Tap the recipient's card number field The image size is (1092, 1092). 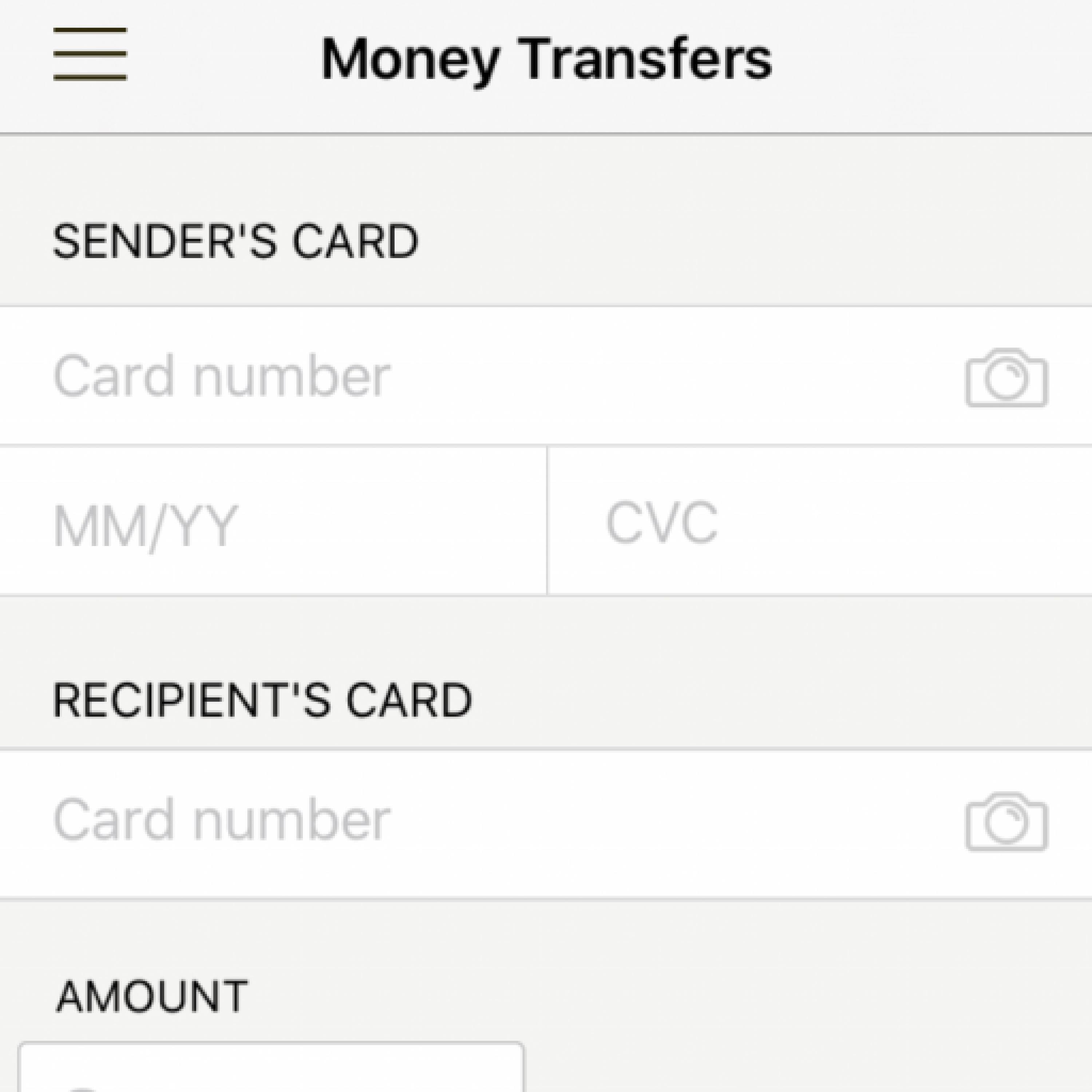coord(452,821)
